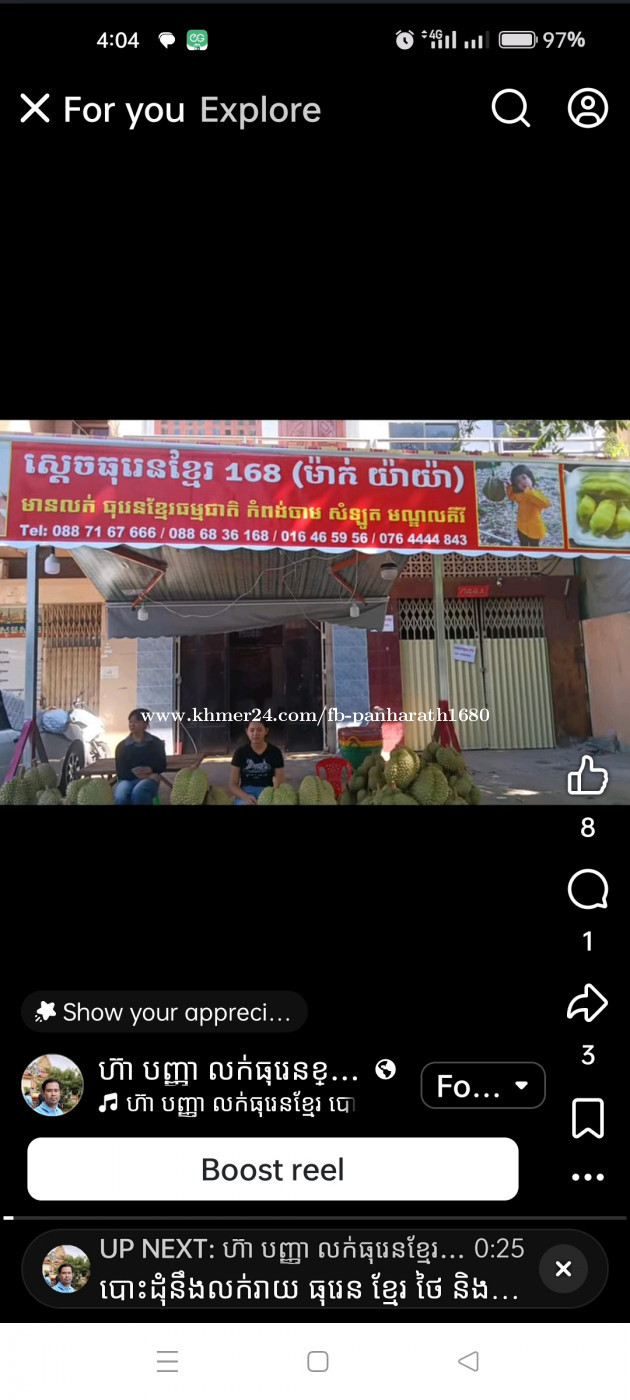The width and height of the screenshot is (630, 1400).
Task: Save the reel with the bookmark icon
Action: (x=588, y=1118)
